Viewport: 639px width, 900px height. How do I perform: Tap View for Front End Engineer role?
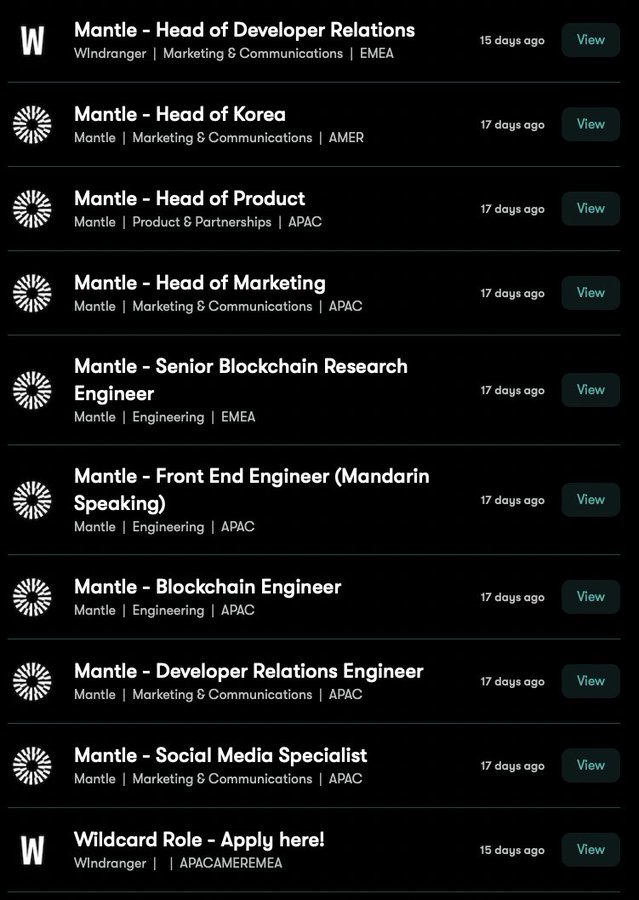click(x=590, y=499)
